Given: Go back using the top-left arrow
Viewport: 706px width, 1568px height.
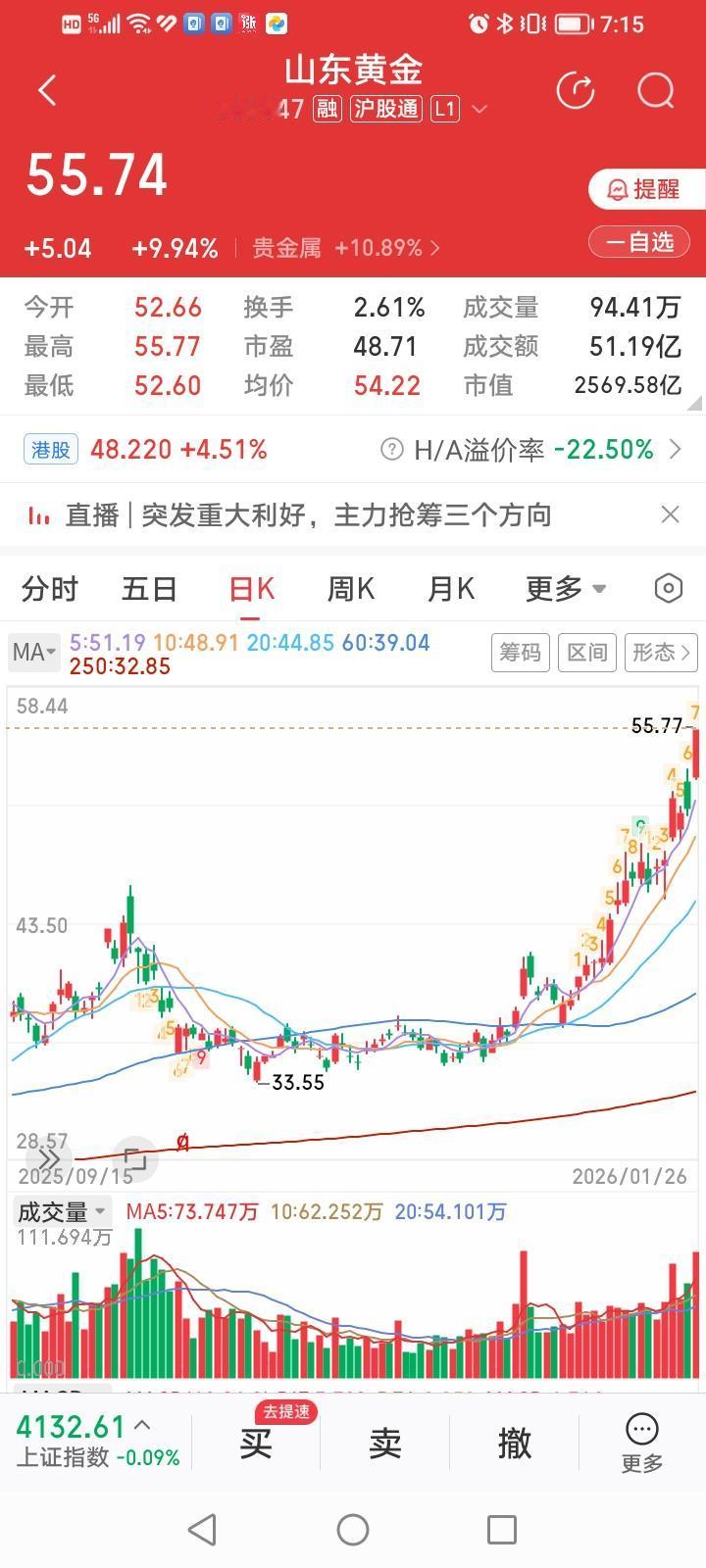Looking at the screenshot, I should coord(47,90).
